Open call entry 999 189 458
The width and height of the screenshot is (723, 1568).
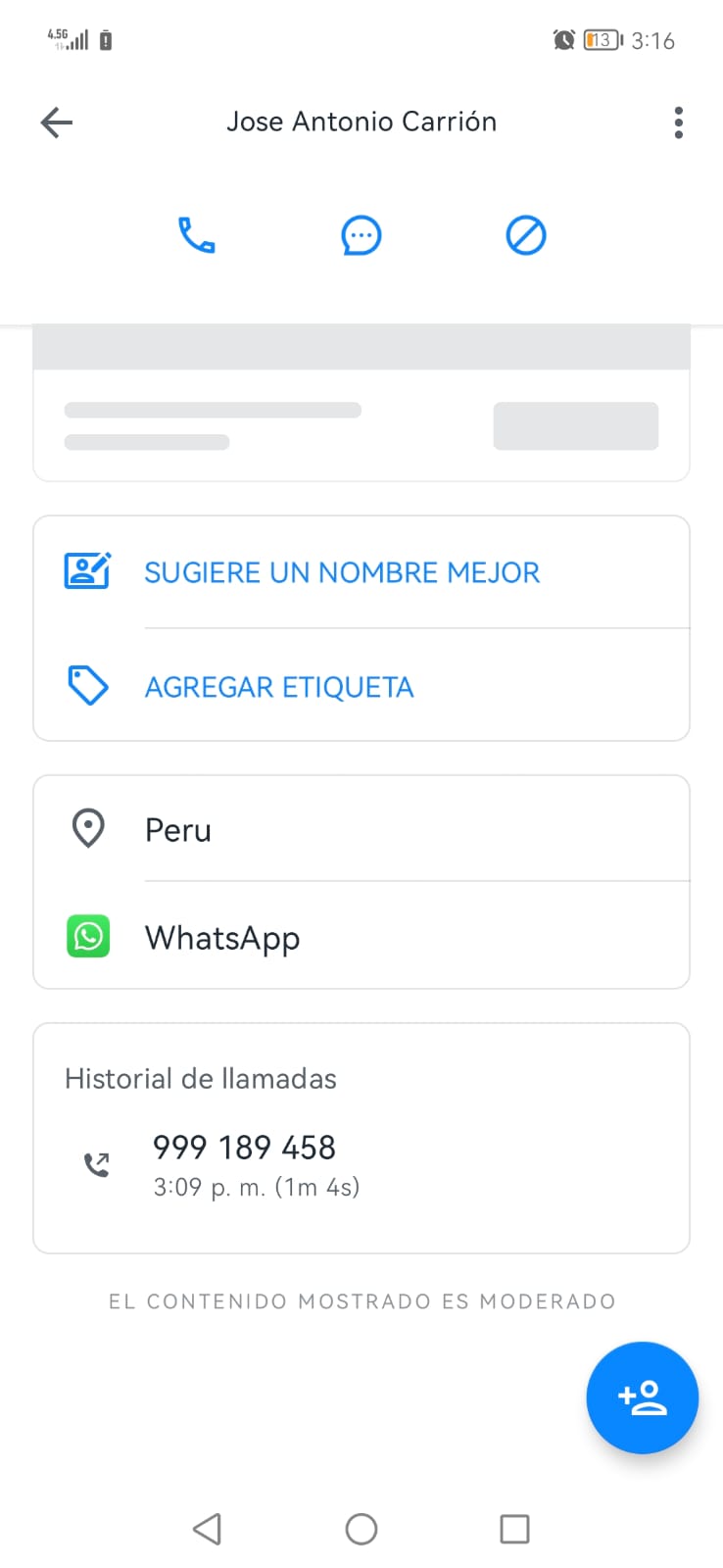(x=361, y=1165)
